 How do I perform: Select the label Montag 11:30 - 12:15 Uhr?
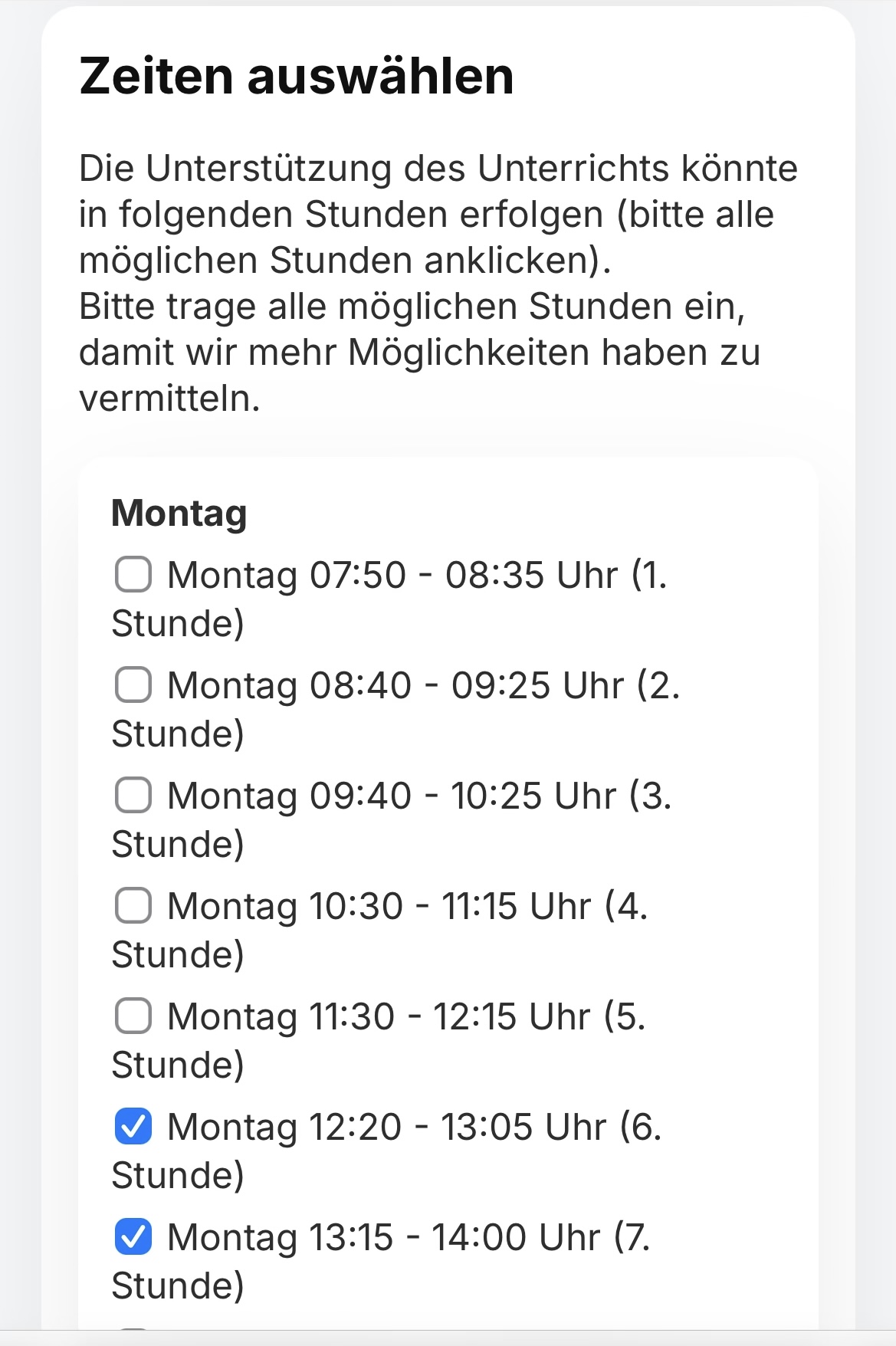pyautogui.click(x=406, y=1017)
